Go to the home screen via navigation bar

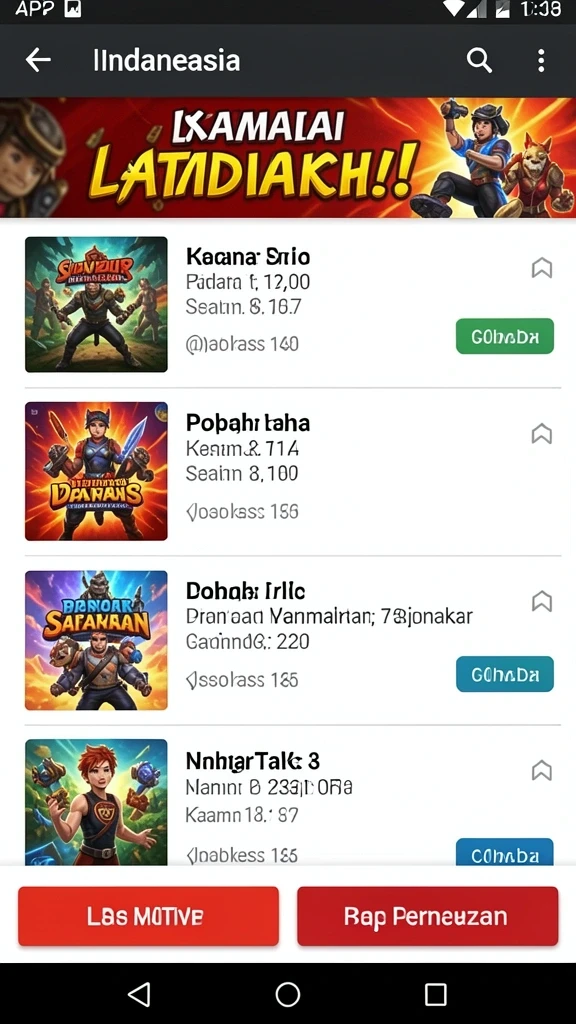tap(288, 995)
